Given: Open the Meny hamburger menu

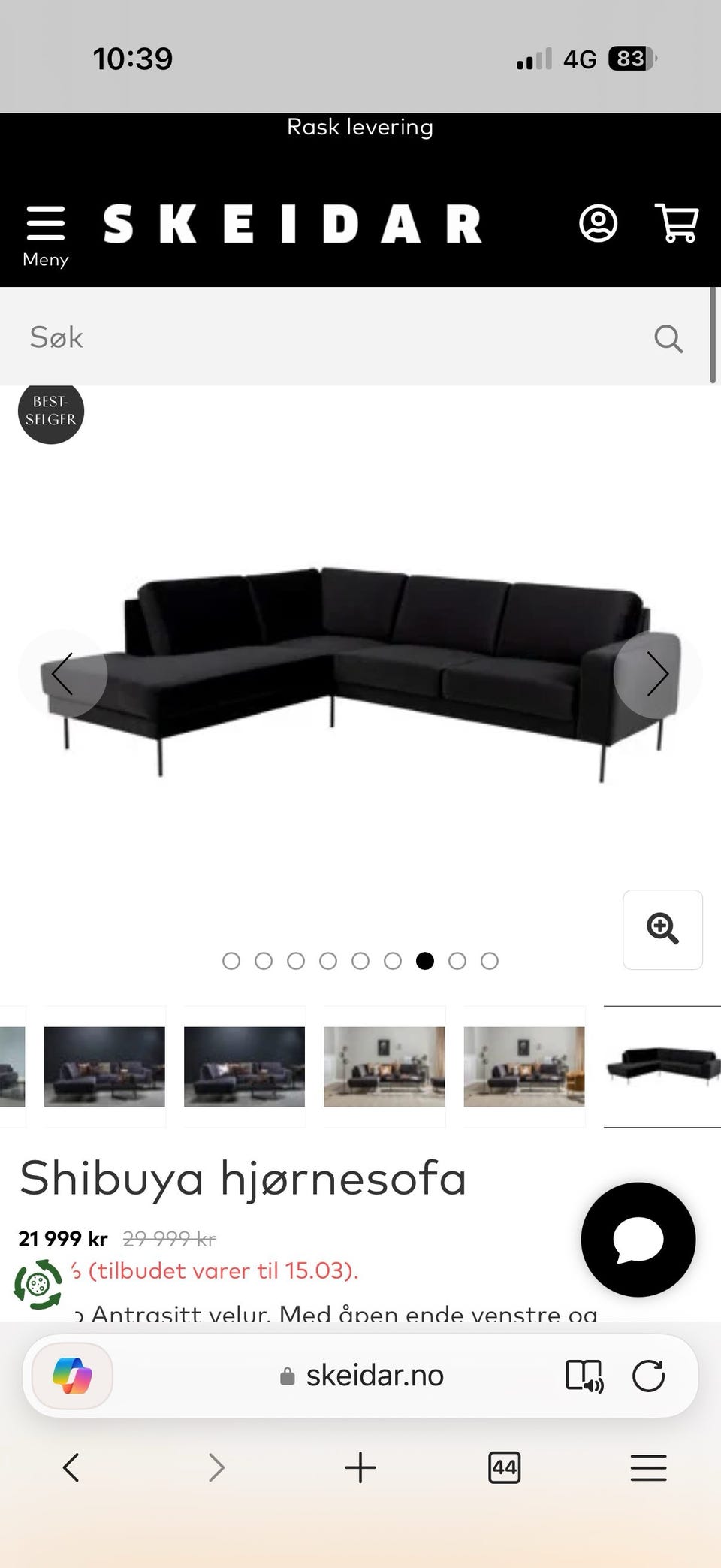Looking at the screenshot, I should click(45, 234).
